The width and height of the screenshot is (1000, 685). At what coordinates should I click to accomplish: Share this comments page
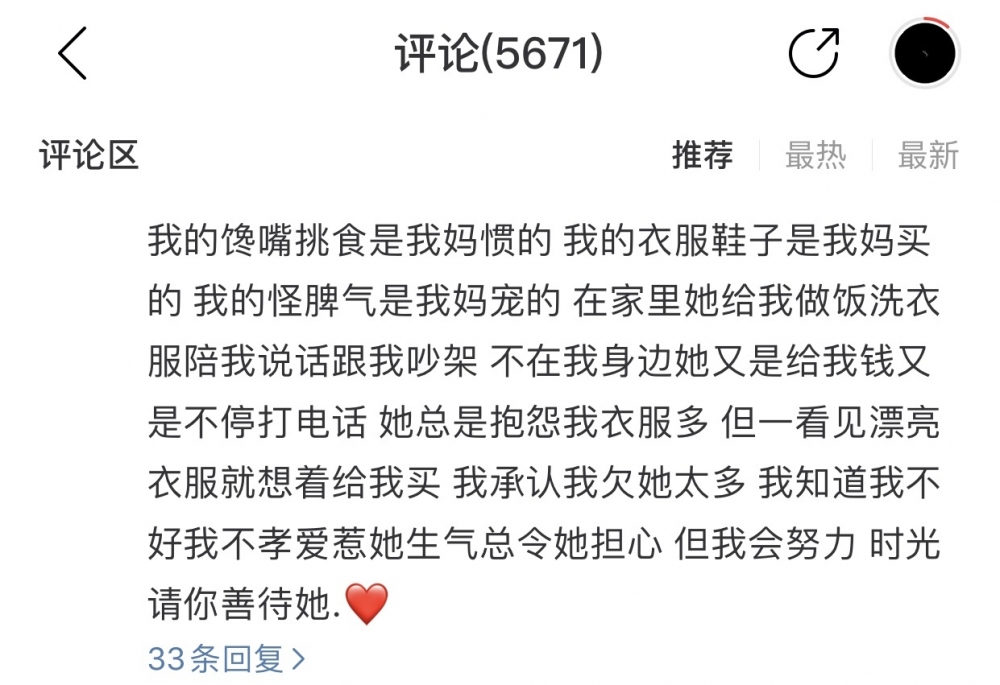pyautogui.click(x=814, y=54)
